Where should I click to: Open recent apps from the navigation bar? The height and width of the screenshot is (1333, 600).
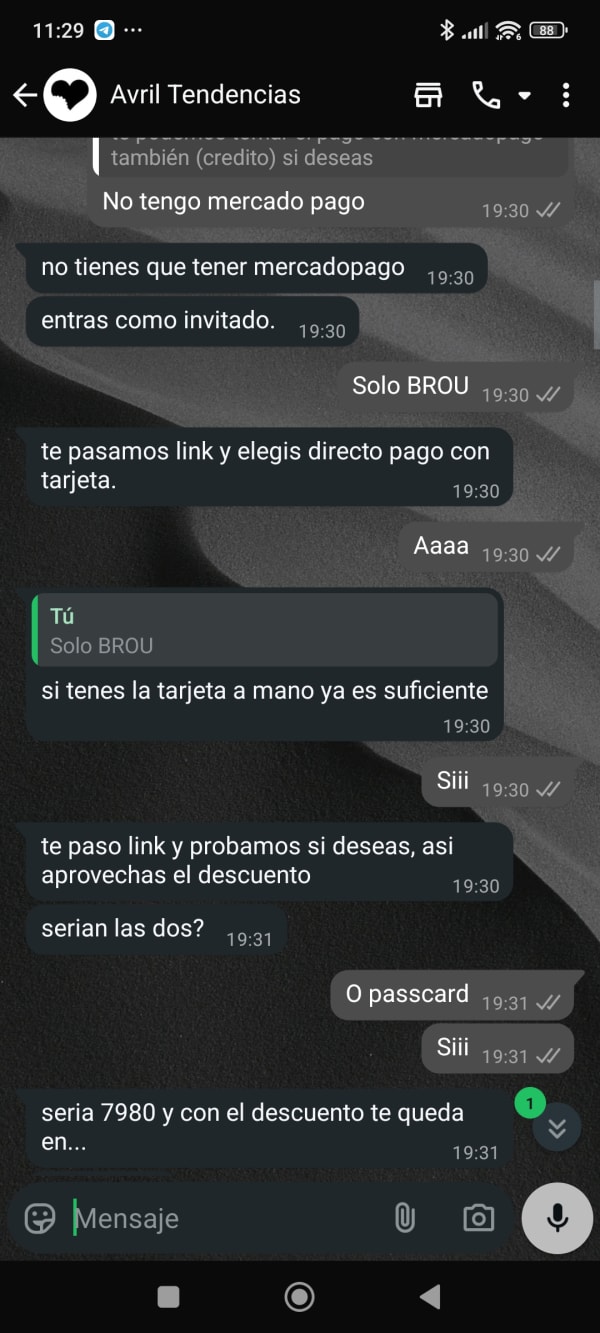click(169, 1297)
